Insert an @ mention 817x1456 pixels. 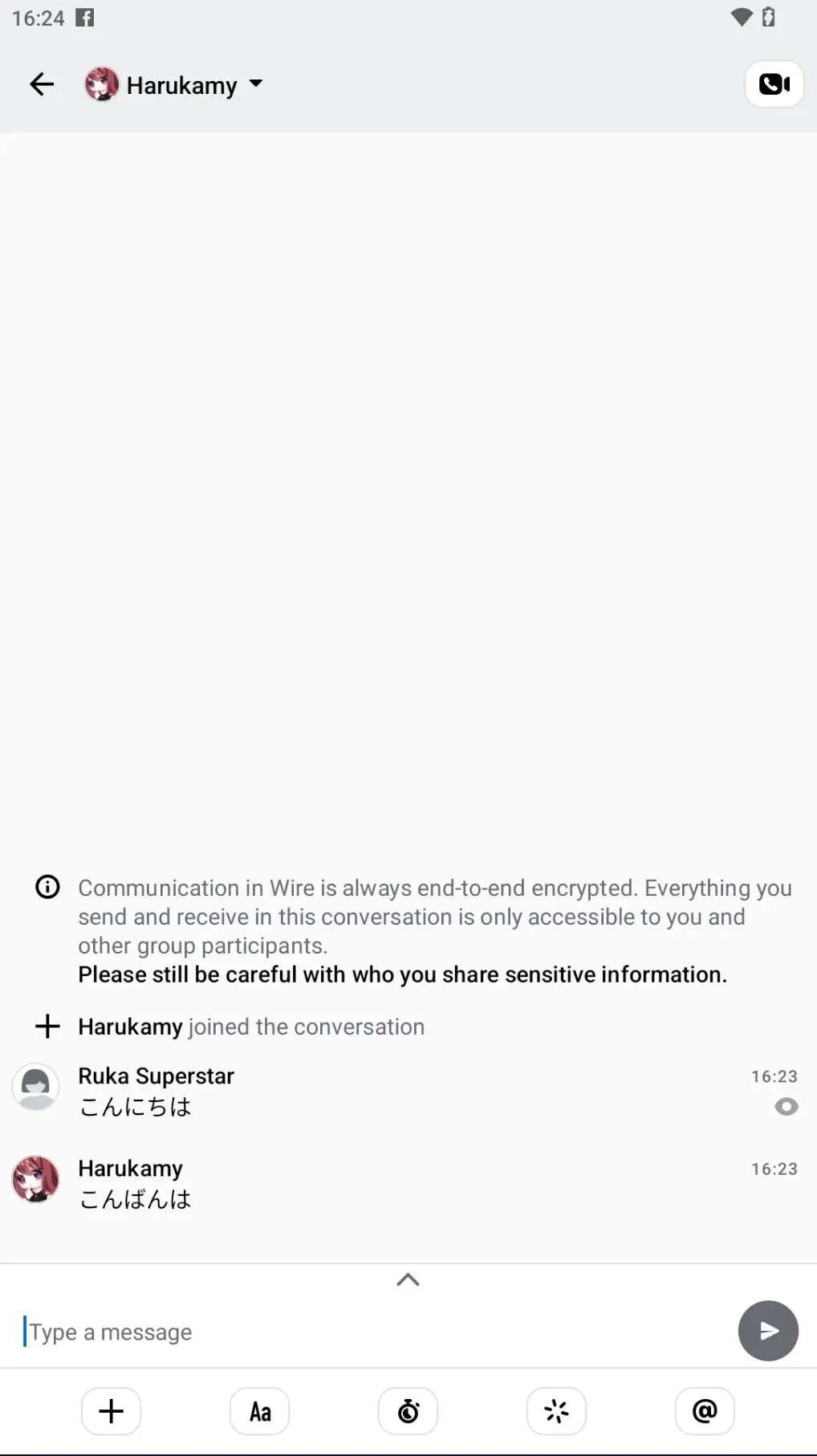pyautogui.click(x=704, y=1411)
